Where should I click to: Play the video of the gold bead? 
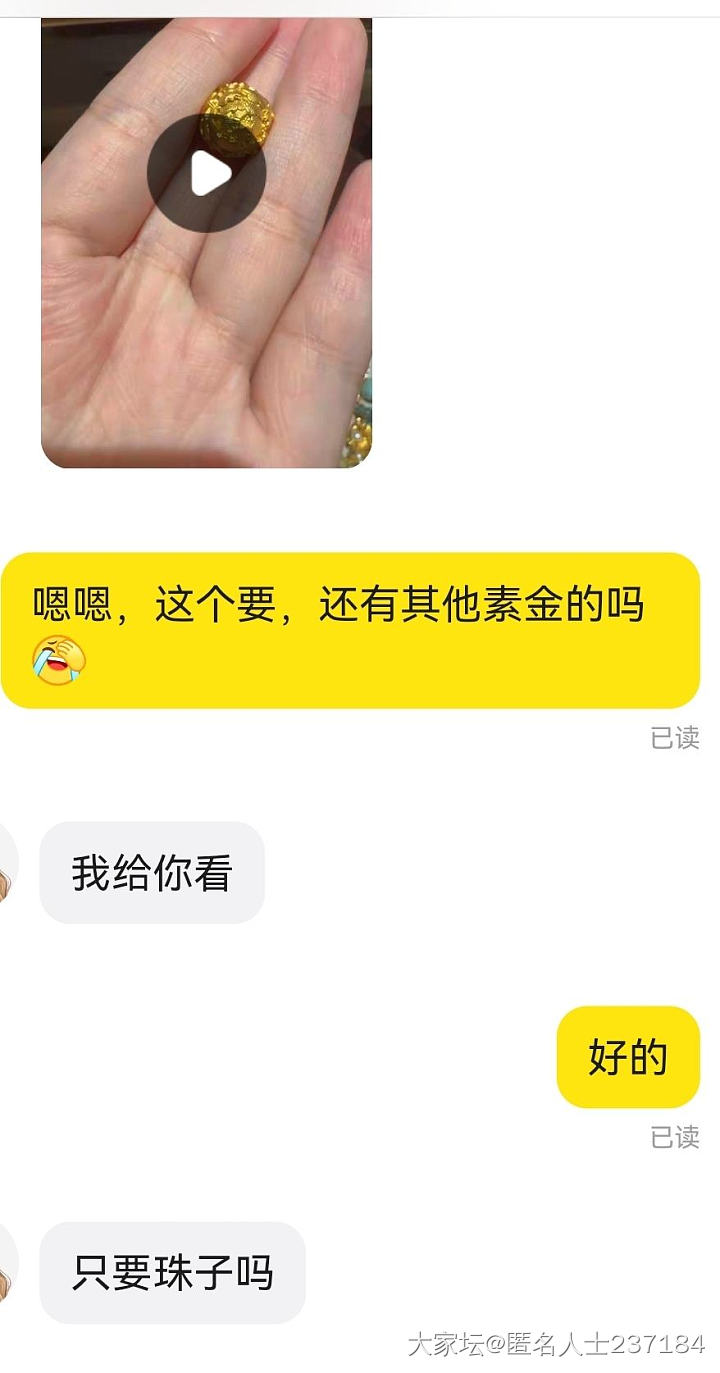[x=206, y=174]
